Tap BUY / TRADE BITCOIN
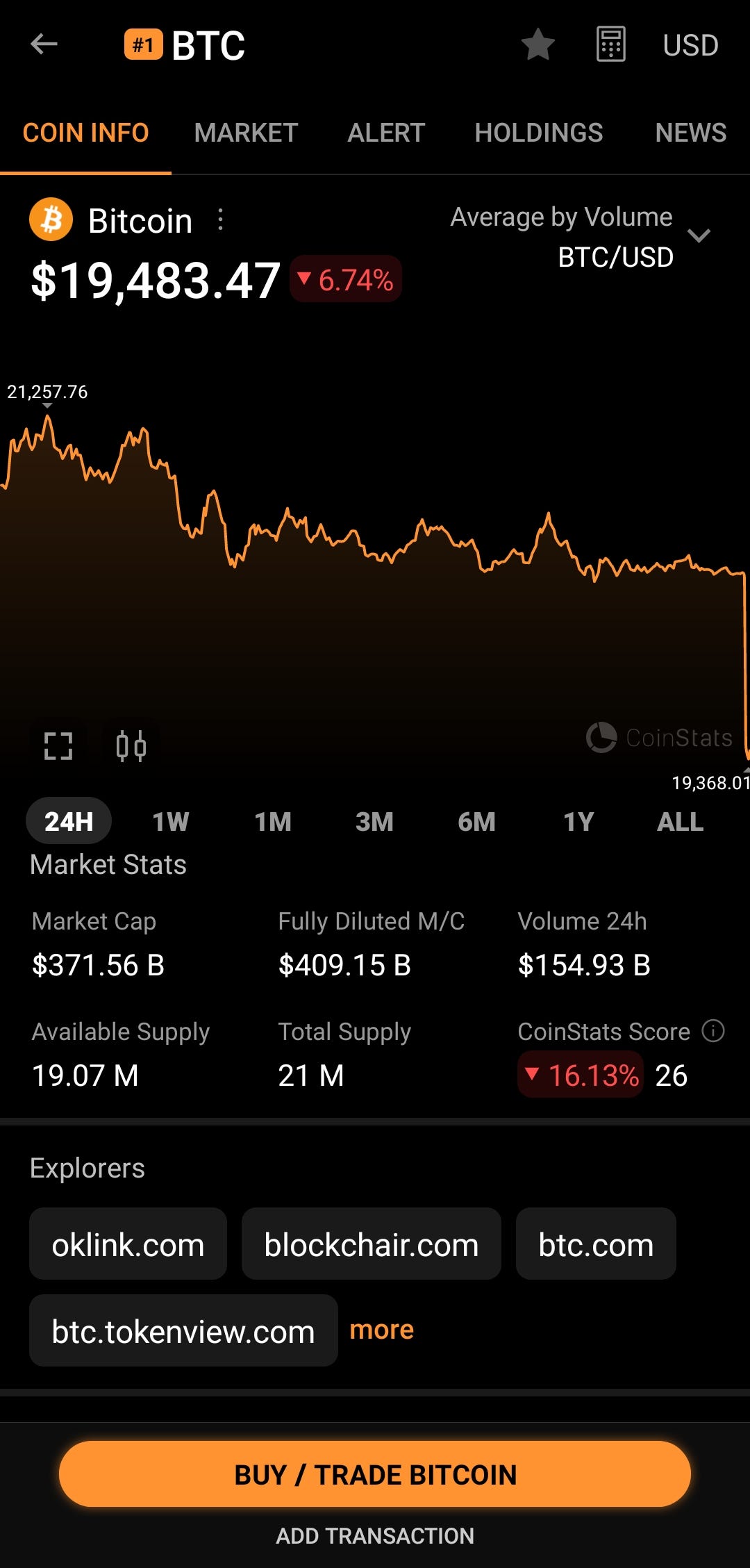Image resolution: width=750 pixels, height=1568 pixels. (375, 1474)
